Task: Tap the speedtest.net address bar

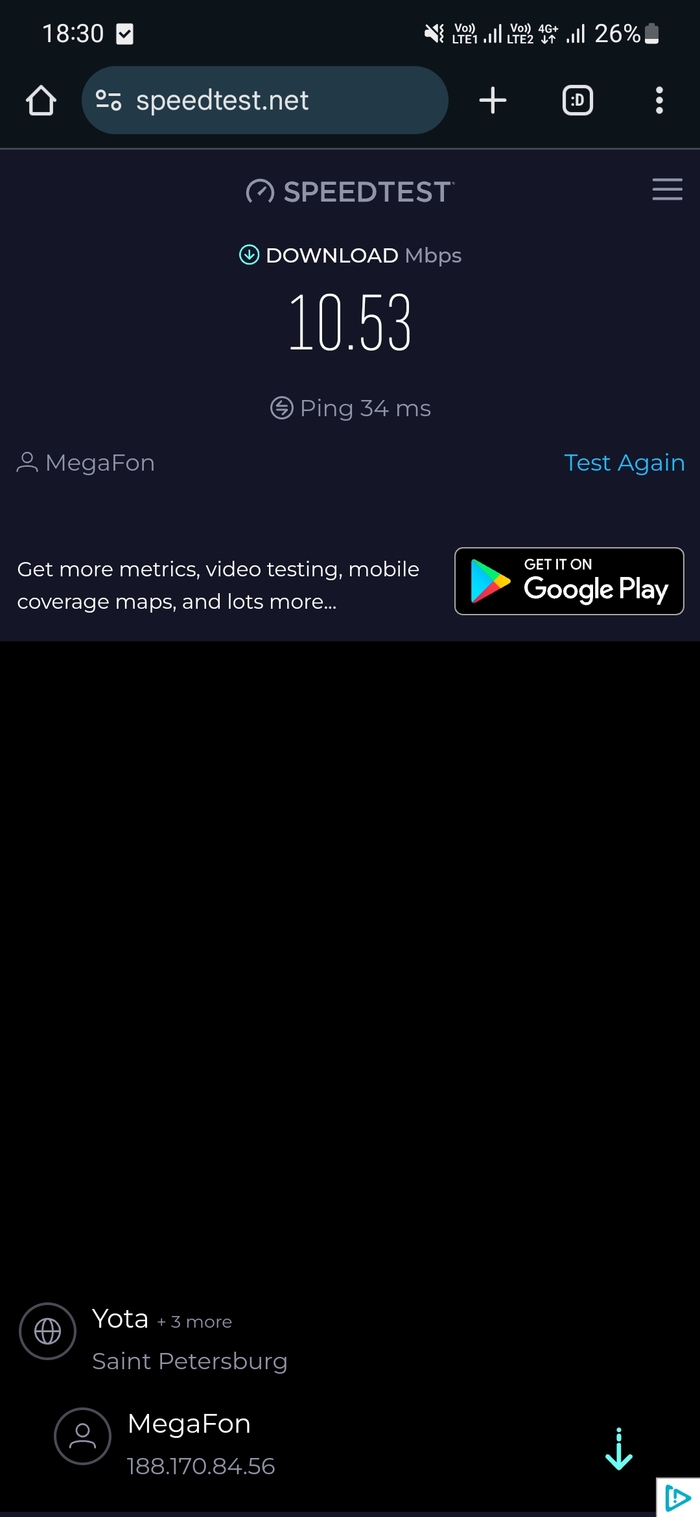Action: 264,100
